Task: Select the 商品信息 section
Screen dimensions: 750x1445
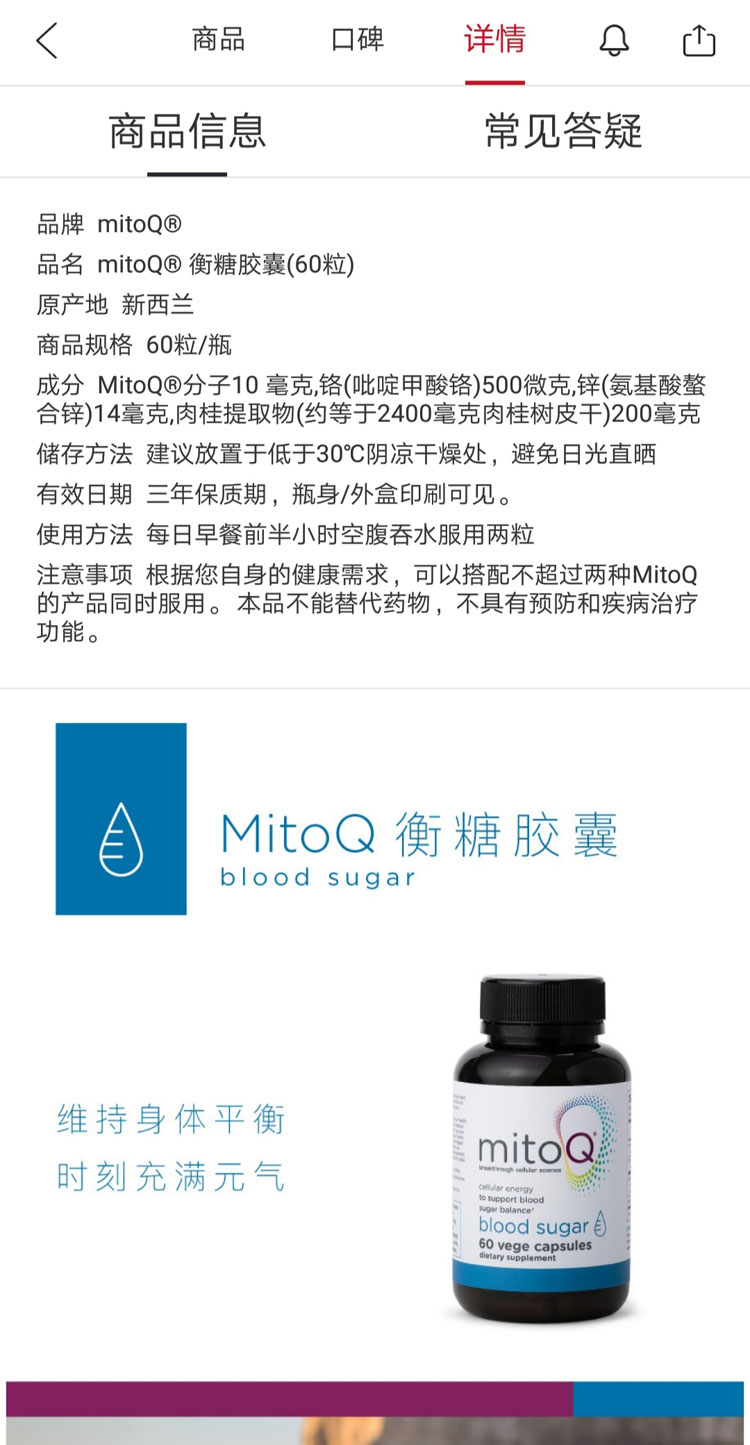Action: click(x=187, y=132)
